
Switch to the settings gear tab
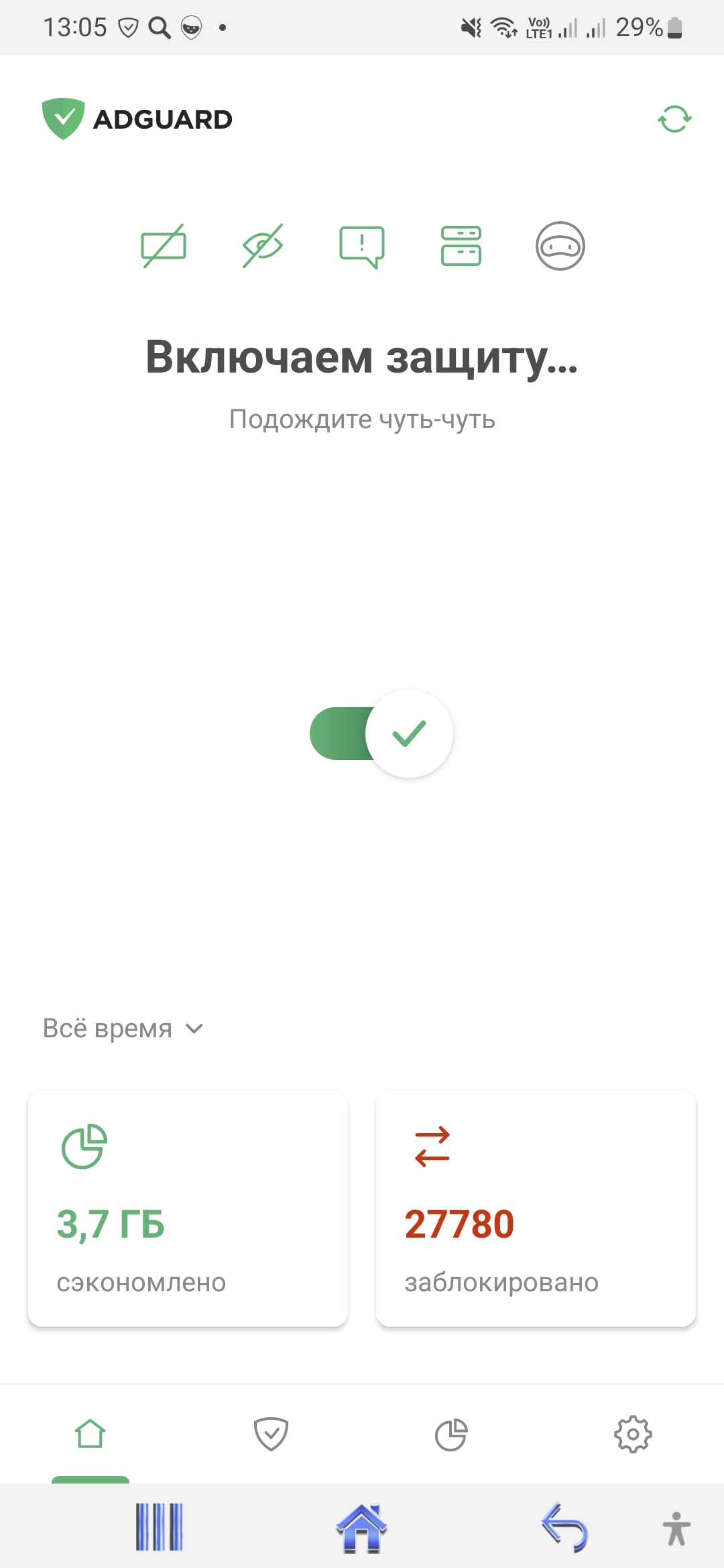[633, 1434]
